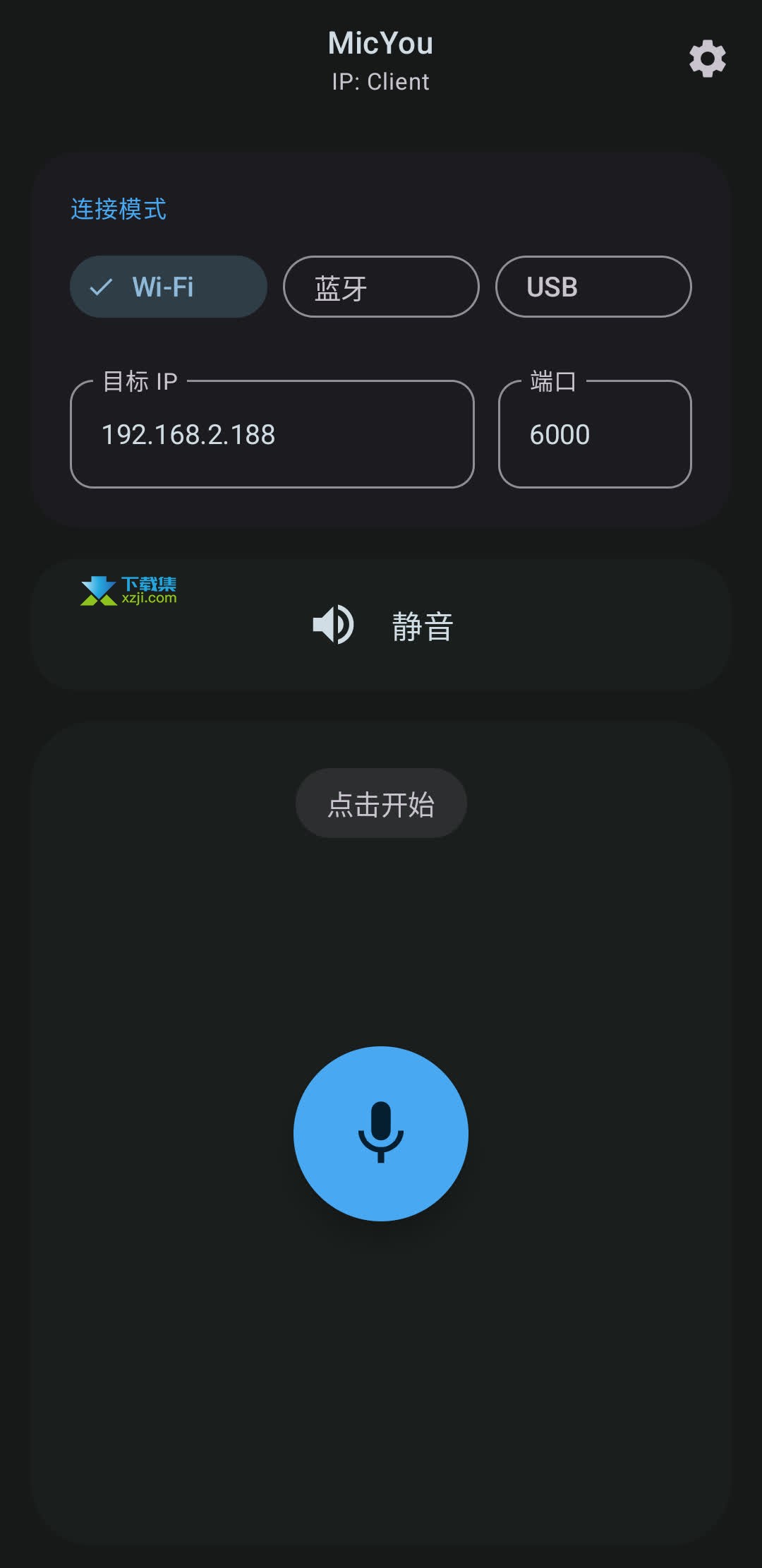Click the speaker icon next to 静音
Viewport: 762px width, 1568px height.
point(333,624)
